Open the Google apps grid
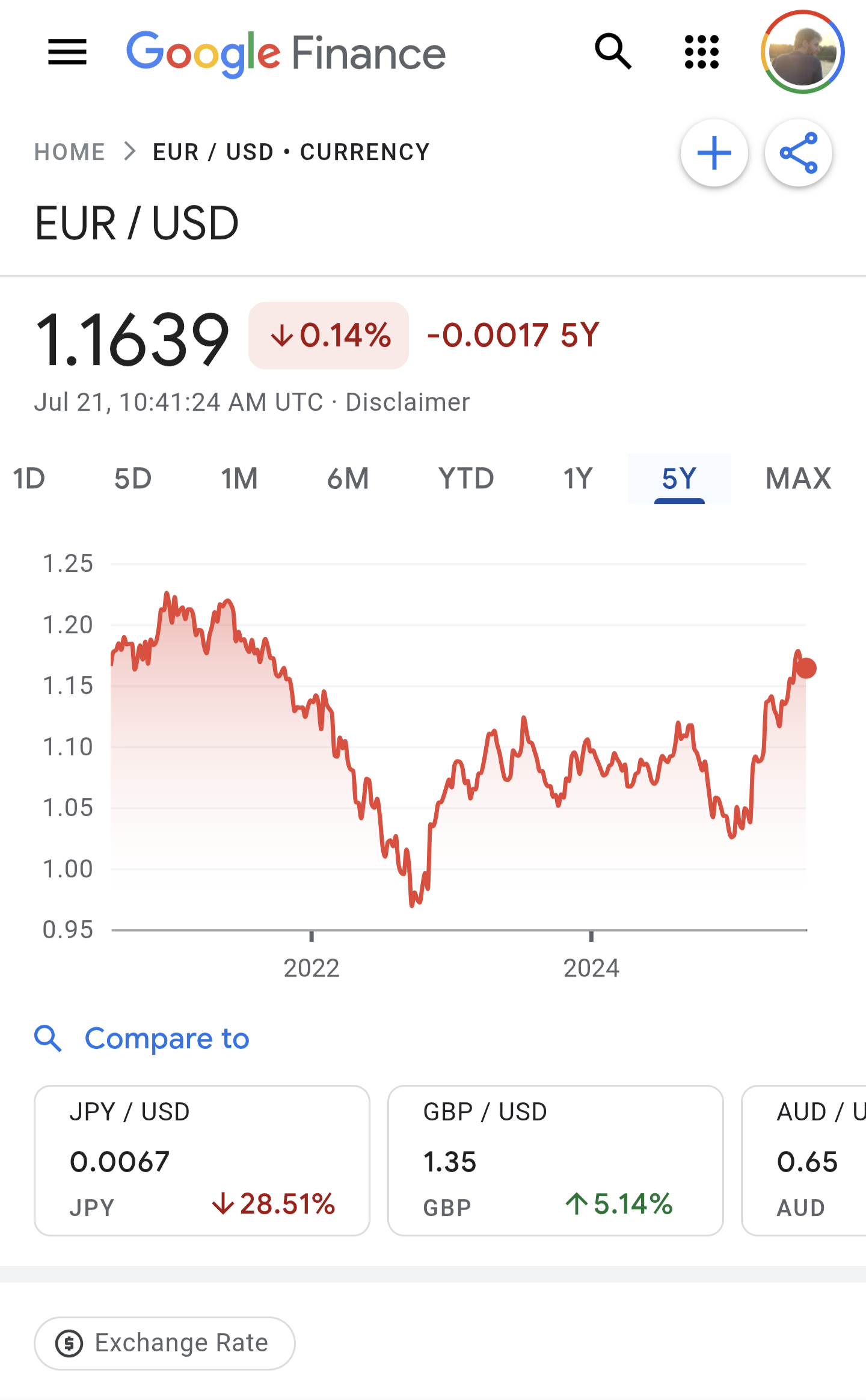Viewport: 866px width, 1400px height. tap(702, 52)
